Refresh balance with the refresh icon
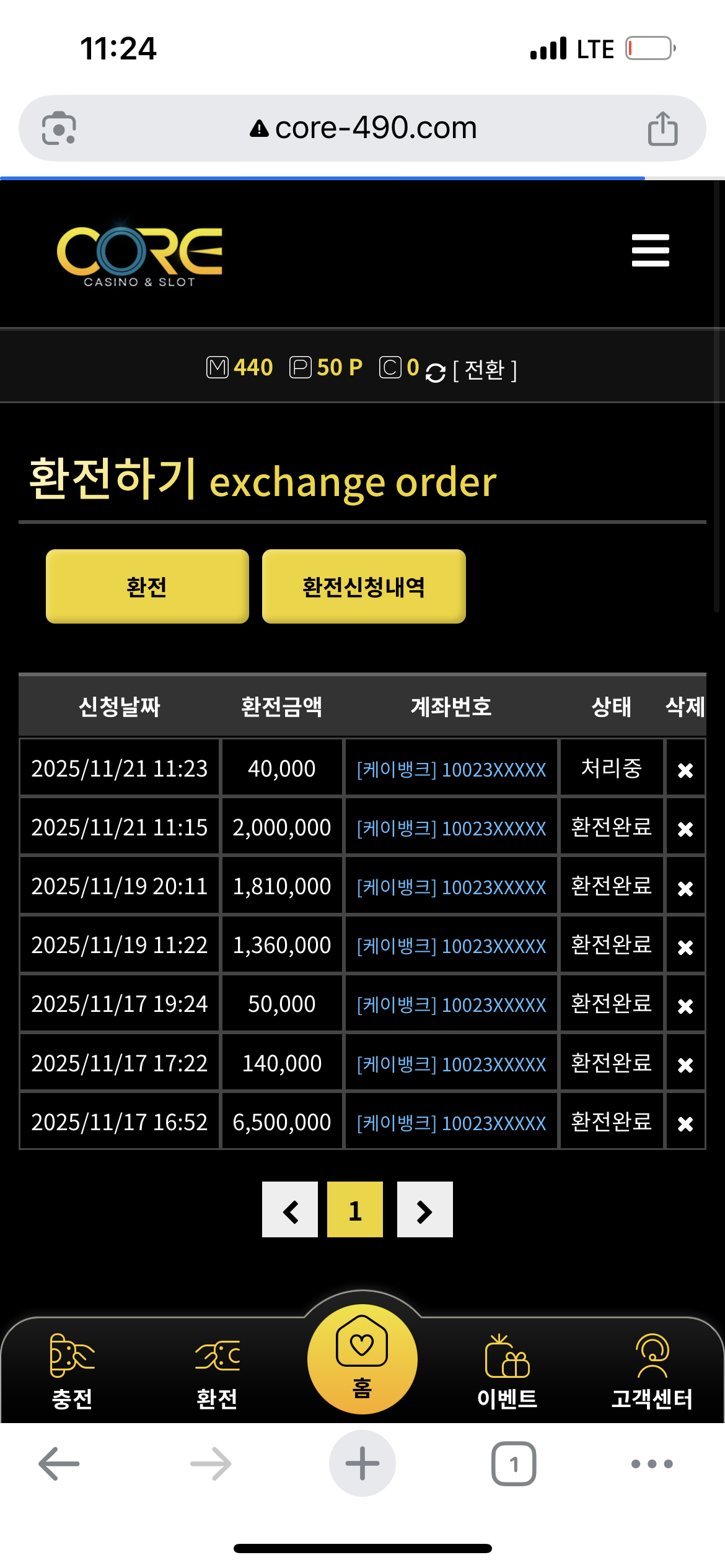 (436, 372)
